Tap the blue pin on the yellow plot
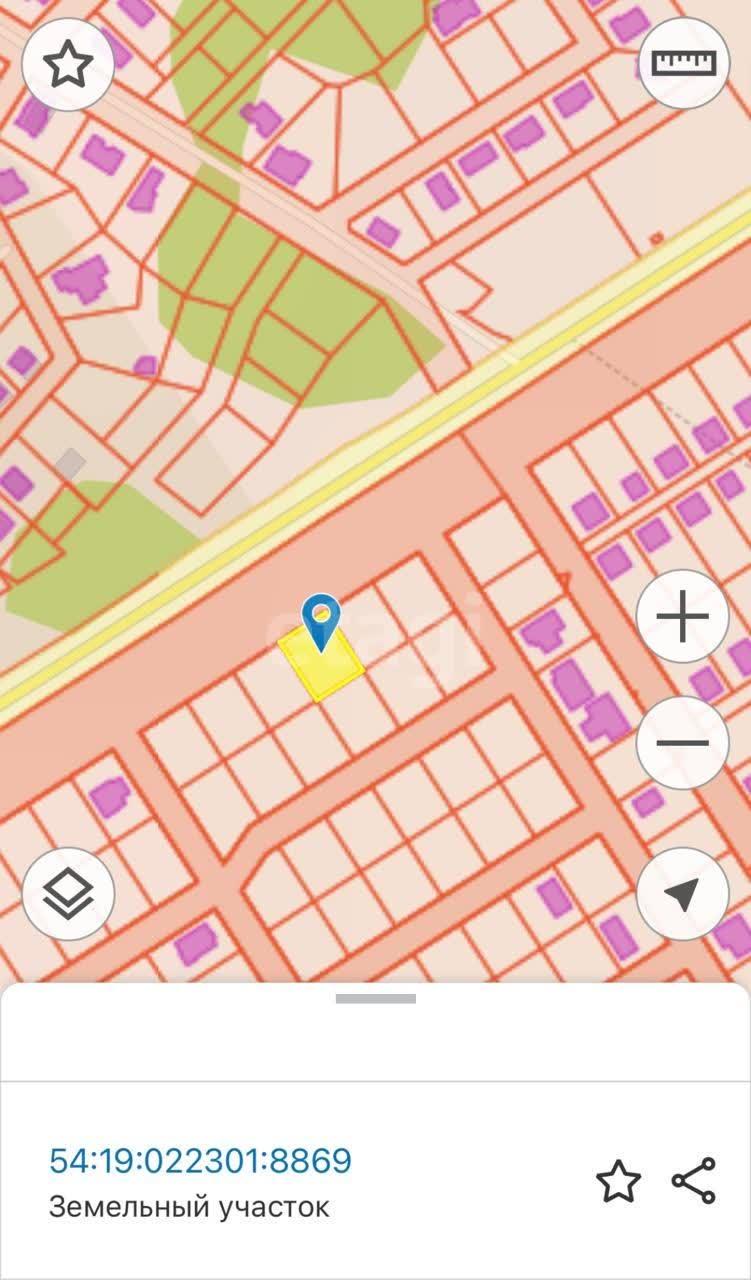The height and width of the screenshot is (1280, 751). (321, 622)
